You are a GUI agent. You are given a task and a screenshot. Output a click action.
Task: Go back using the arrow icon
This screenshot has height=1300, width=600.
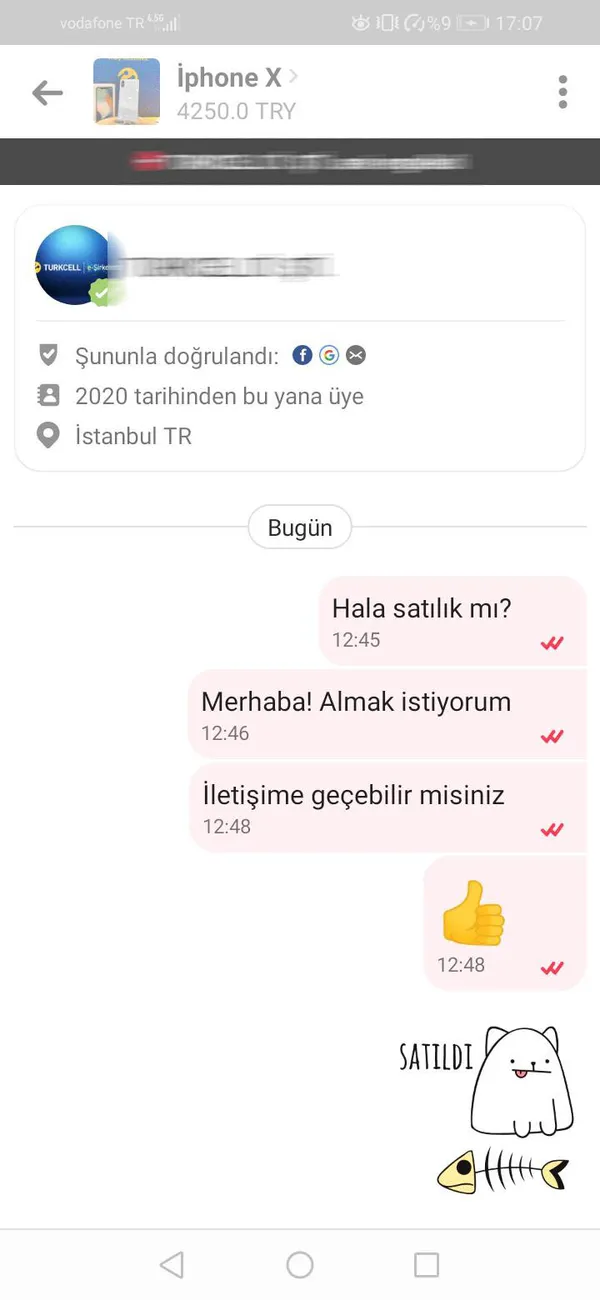tap(47, 93)
